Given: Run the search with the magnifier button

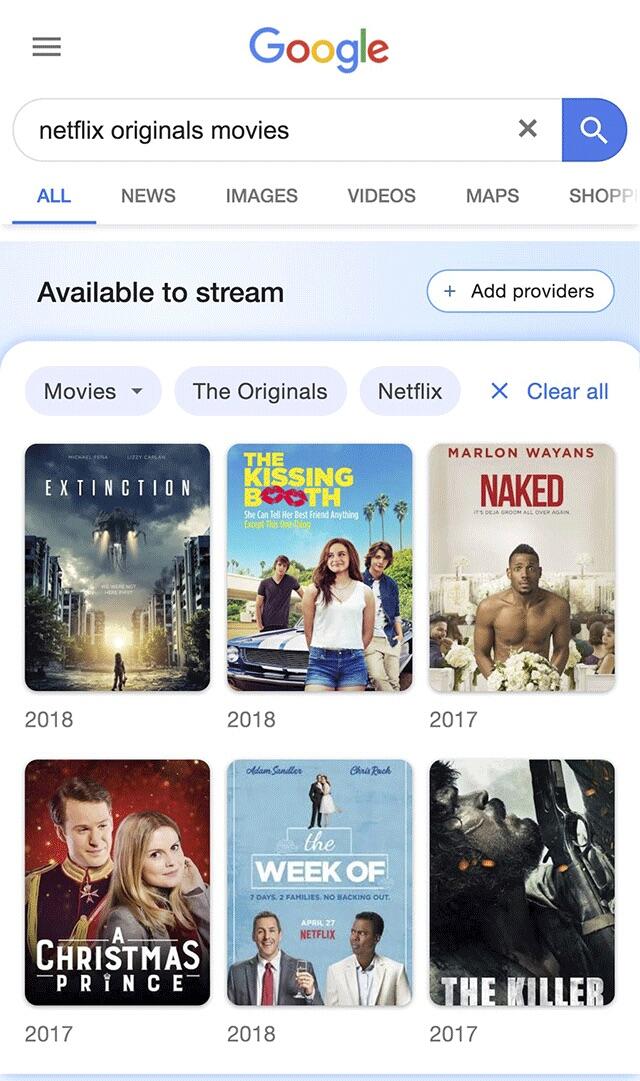Looking at the screenshot, I should [x=594, y=130].
